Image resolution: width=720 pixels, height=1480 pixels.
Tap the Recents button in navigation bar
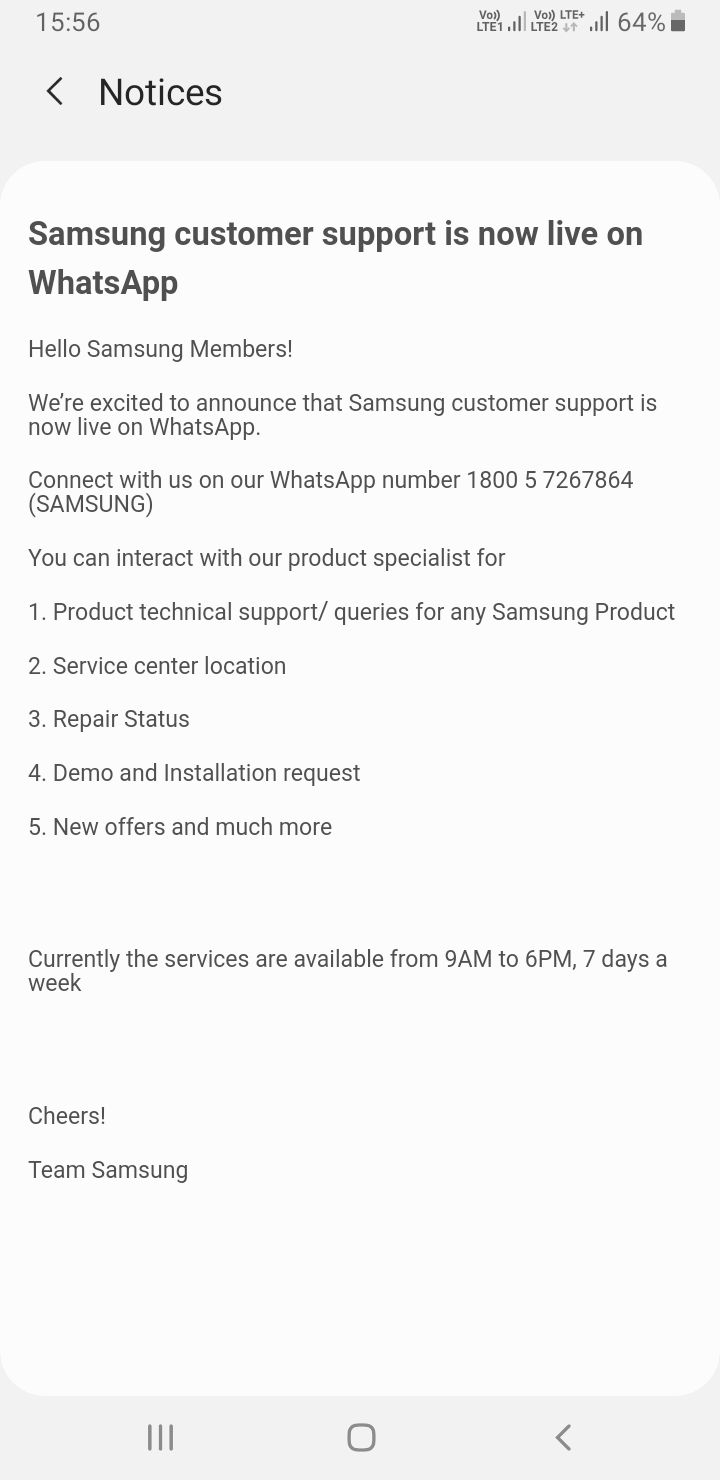[x=159, y=1437]
